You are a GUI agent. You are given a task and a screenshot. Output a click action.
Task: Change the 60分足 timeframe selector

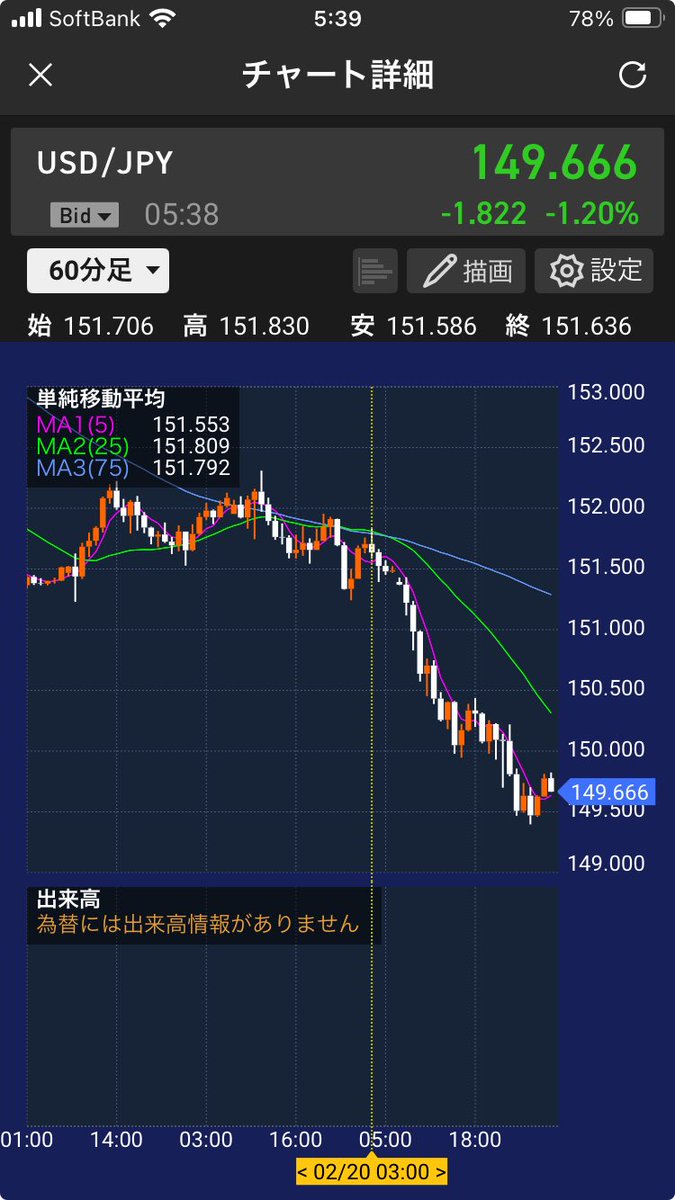pos(98,271)
